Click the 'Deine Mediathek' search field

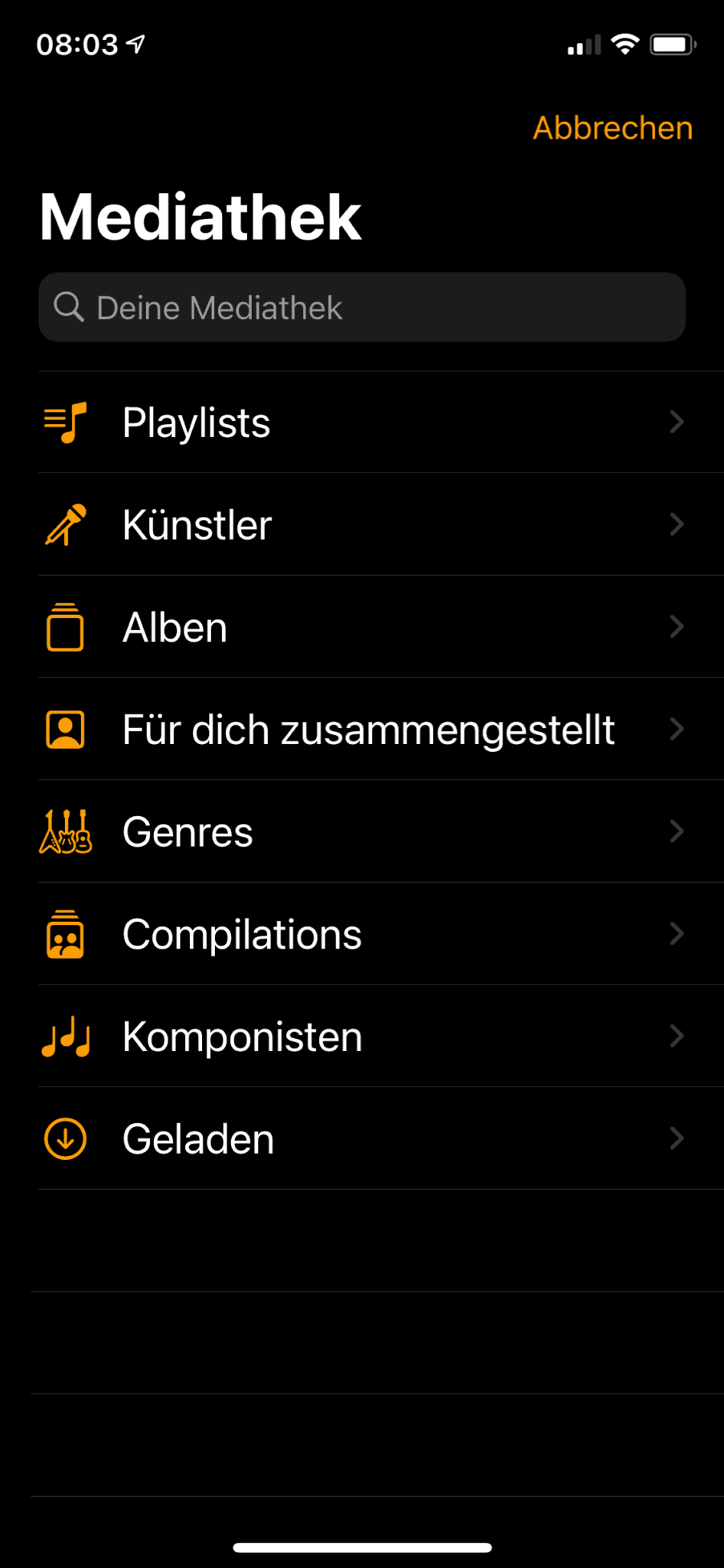coord(362,307)
